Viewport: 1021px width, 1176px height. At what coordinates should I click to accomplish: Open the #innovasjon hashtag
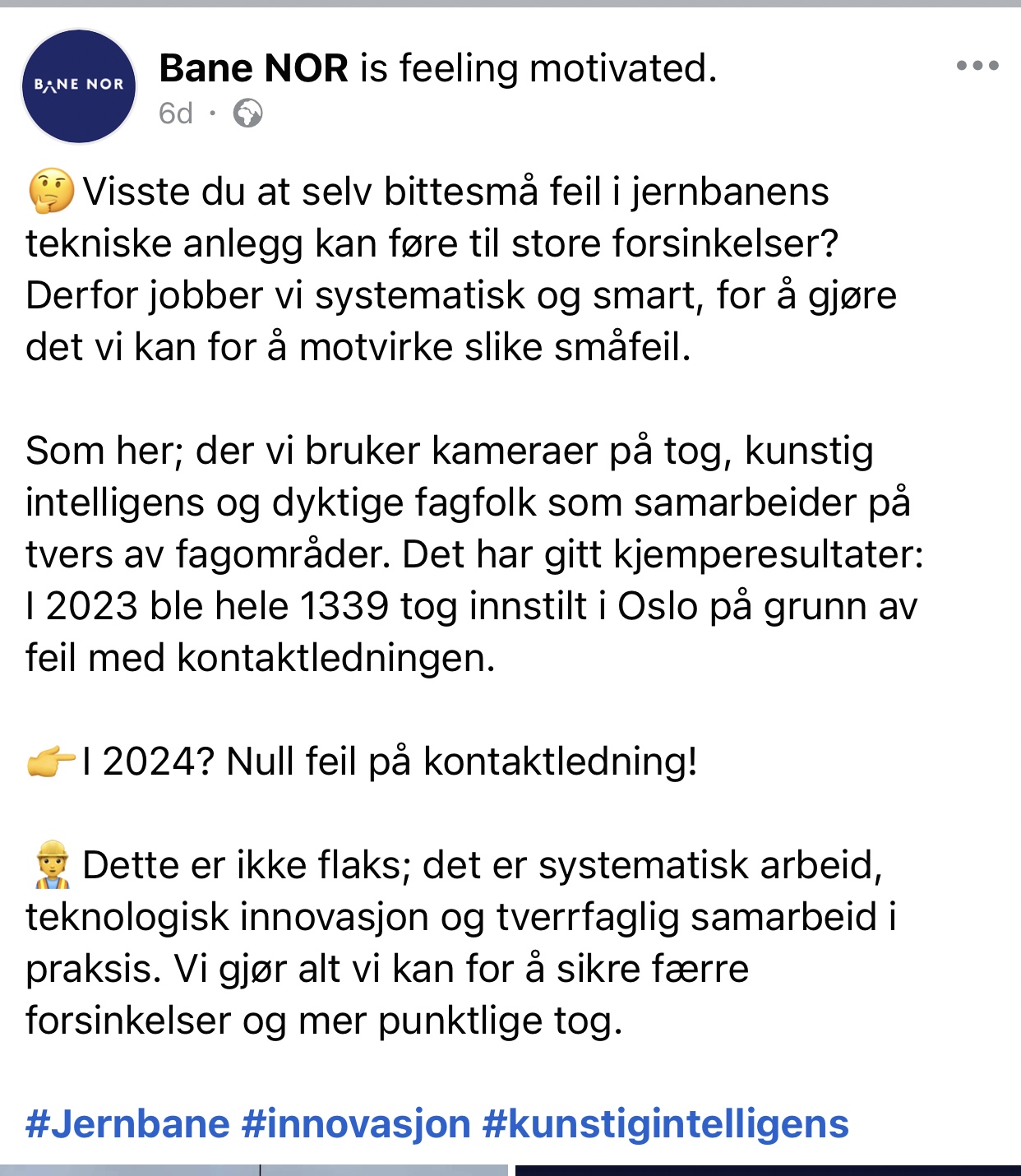[x=356, y=1124]
